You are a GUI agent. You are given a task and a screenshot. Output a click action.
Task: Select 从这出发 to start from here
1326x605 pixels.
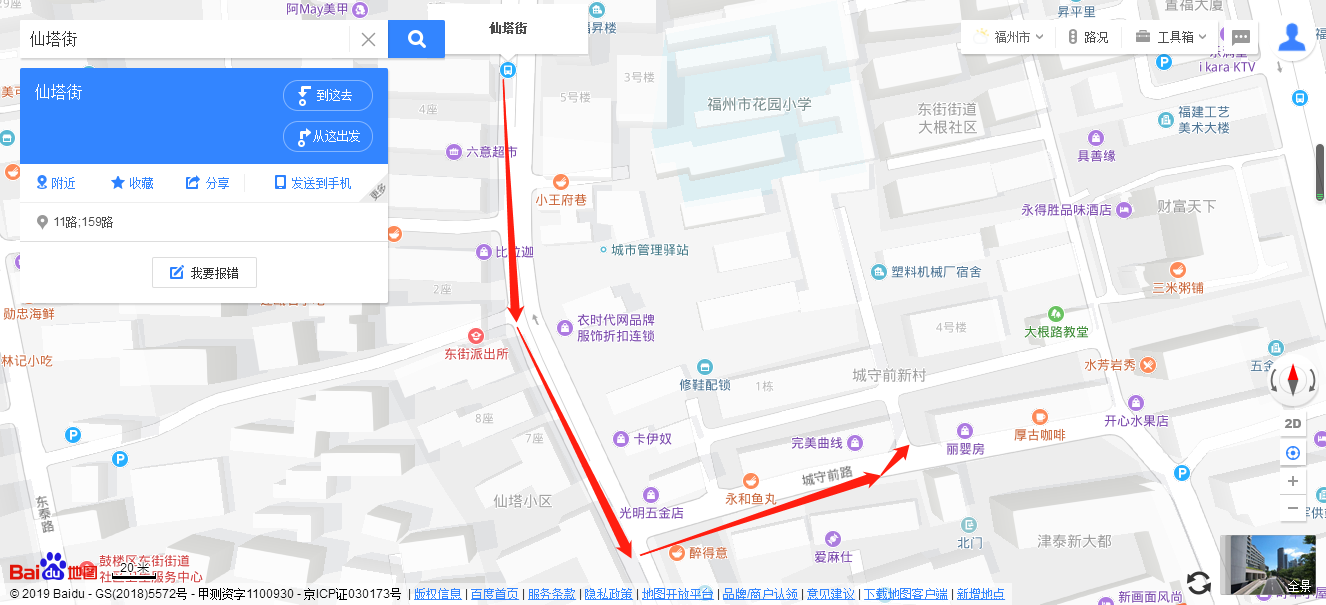coord(328,136)
